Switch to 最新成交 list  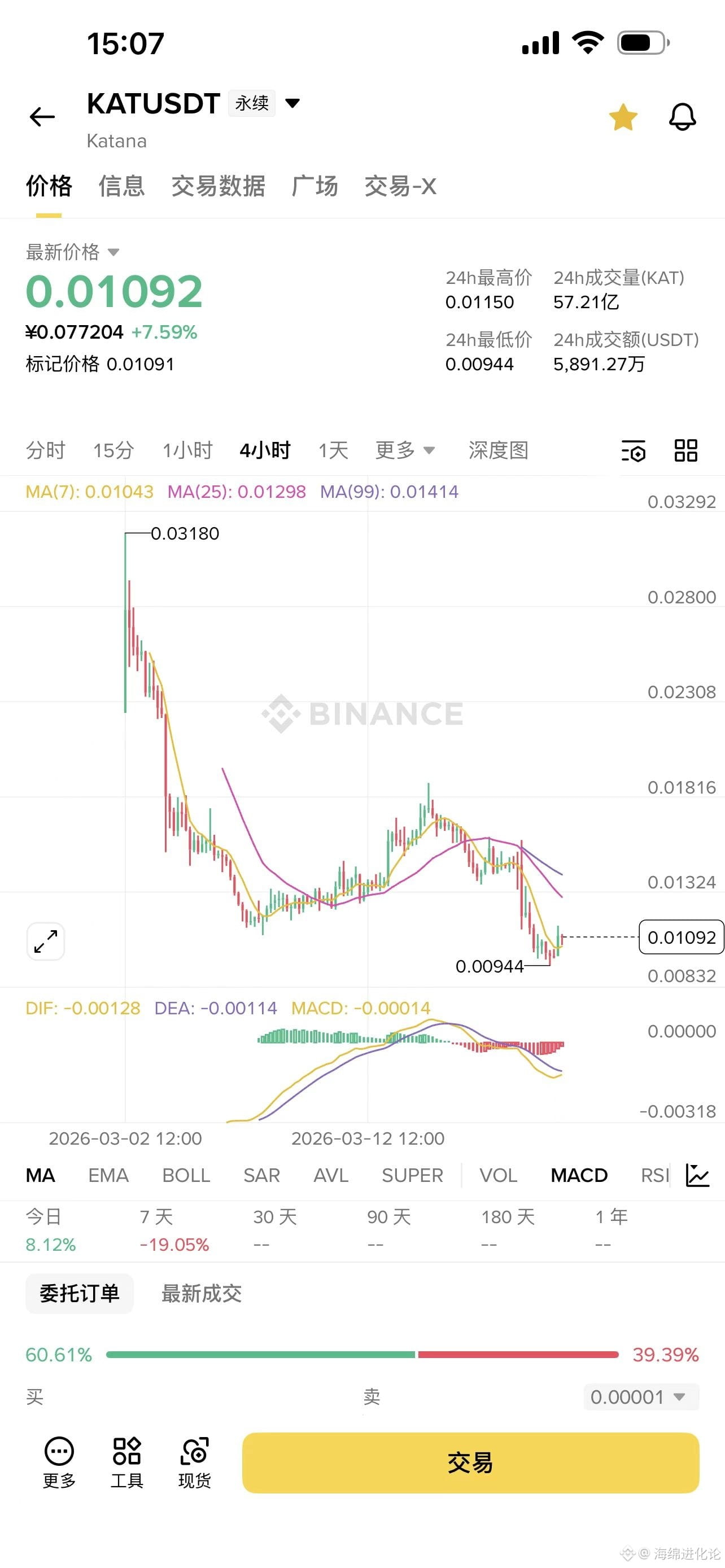coord(201,1294)
